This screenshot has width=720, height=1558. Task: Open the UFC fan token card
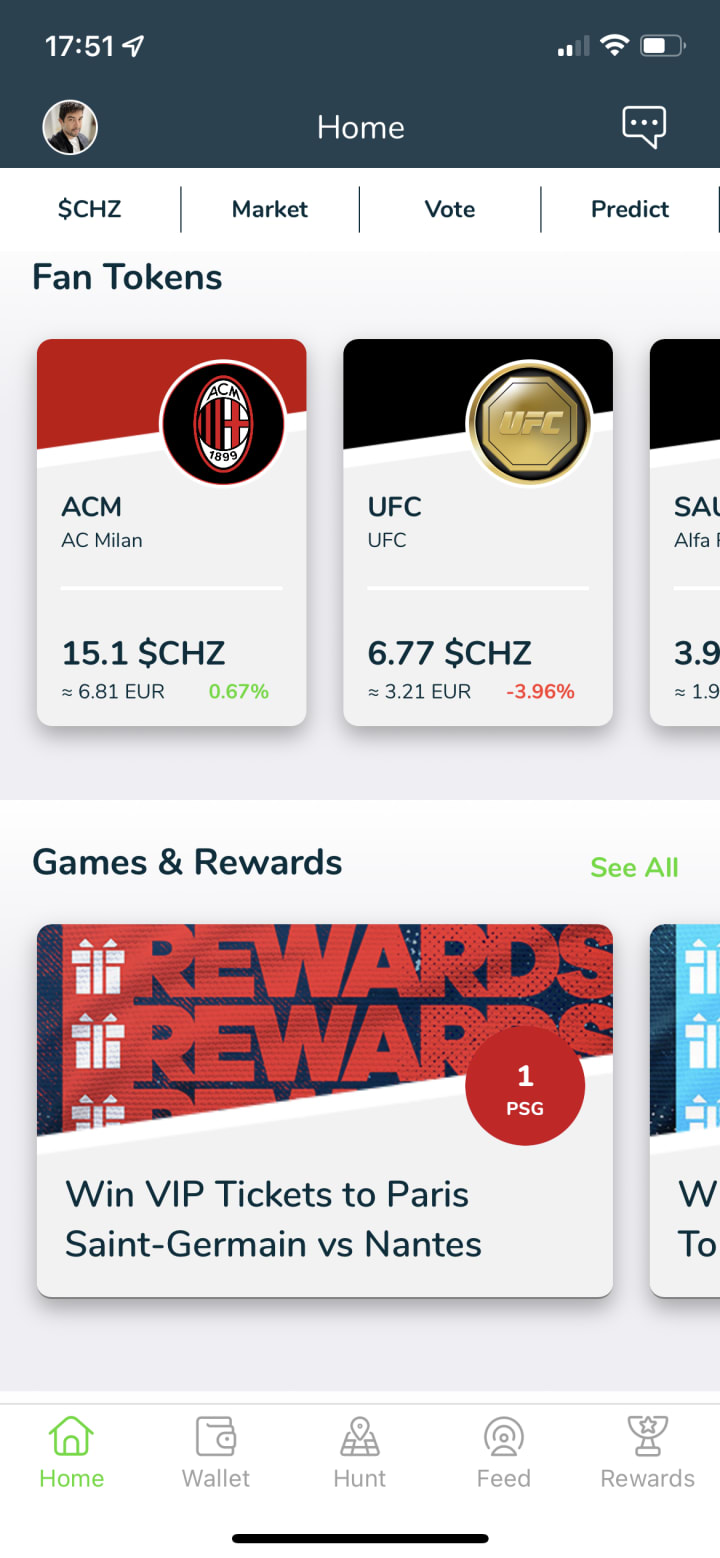pyautogui.click(x=478, y=532)
